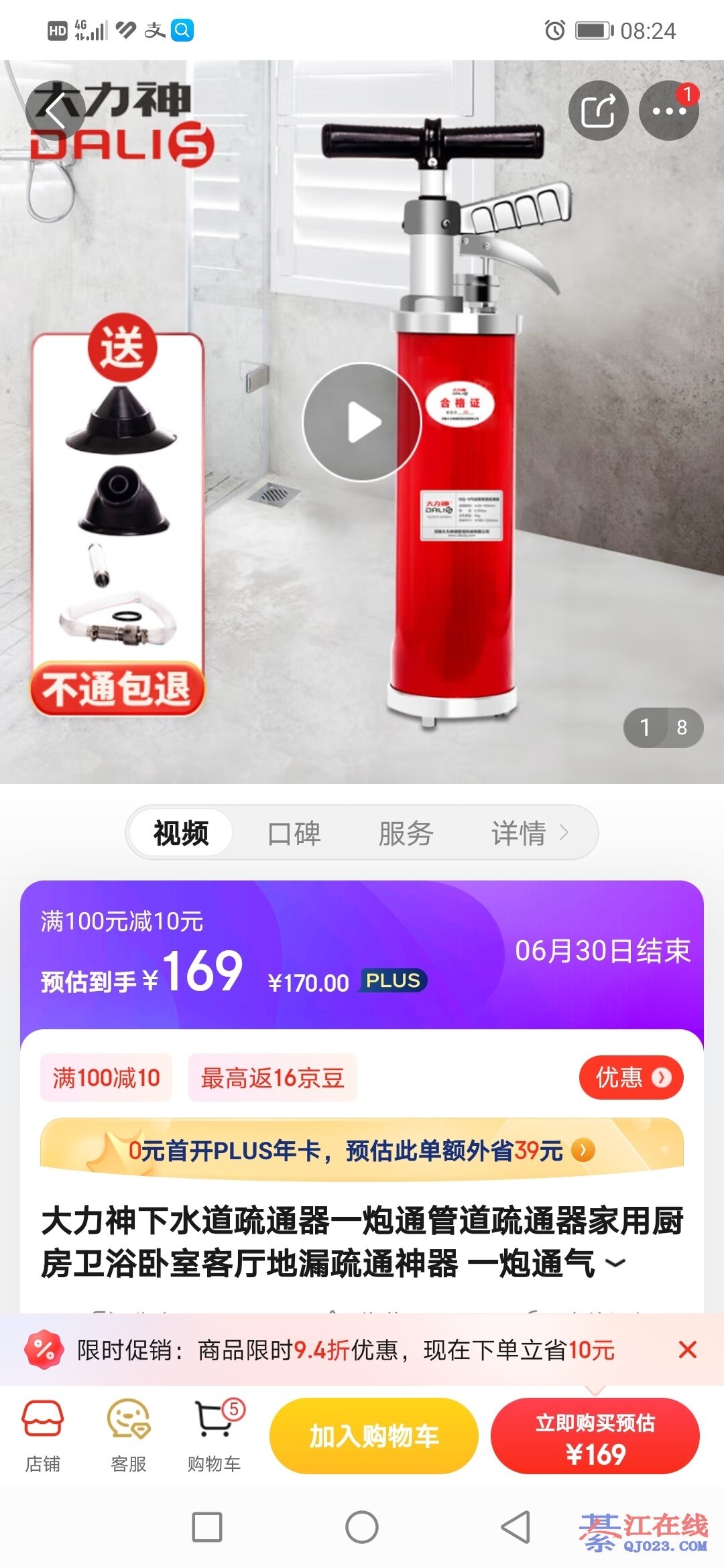Tap 立即购买 for ¥169
This screenshot has width=724, height=1568.
point(595,1435)
